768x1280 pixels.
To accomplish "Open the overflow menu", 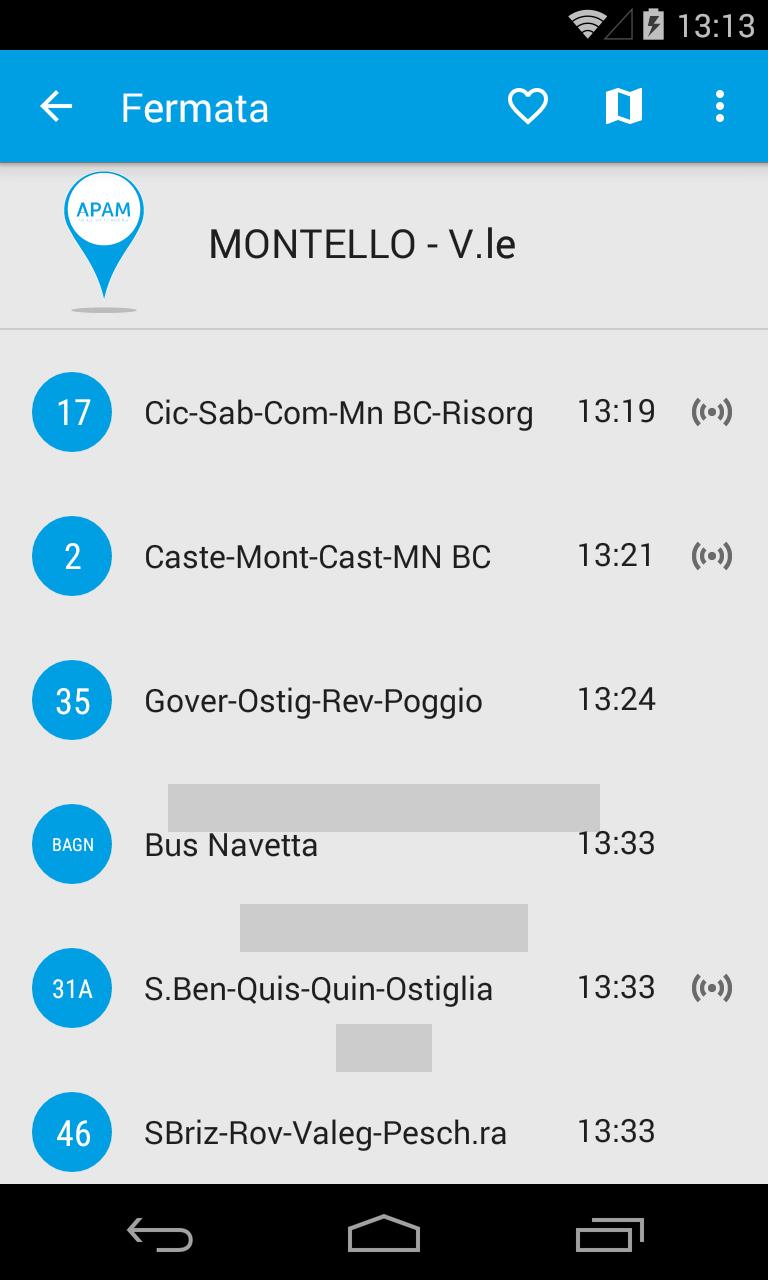I will (719, 107).
